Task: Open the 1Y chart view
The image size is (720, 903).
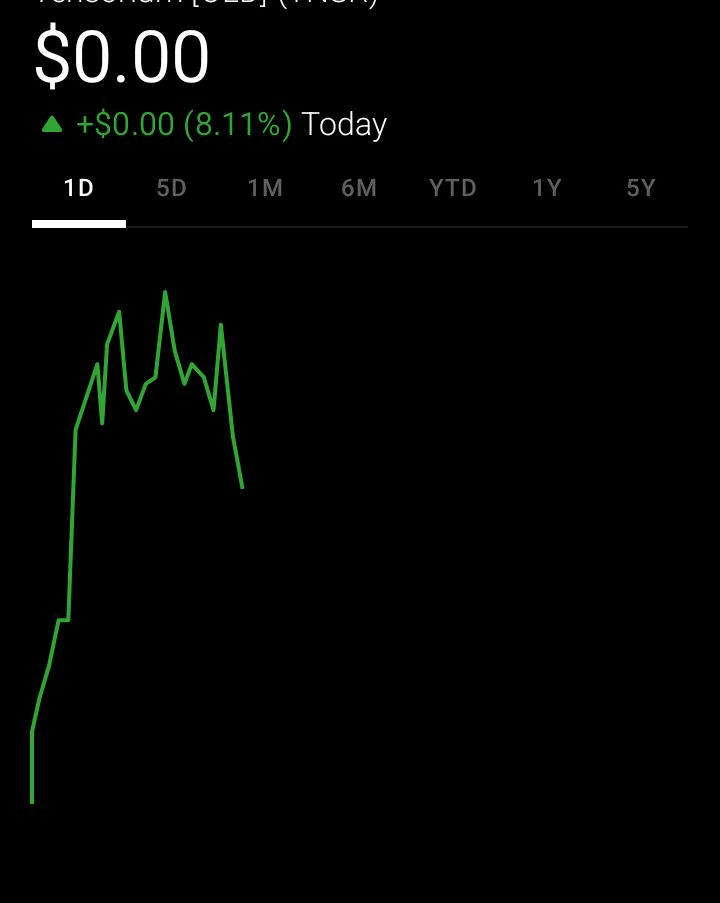Action: pos(547,188)
